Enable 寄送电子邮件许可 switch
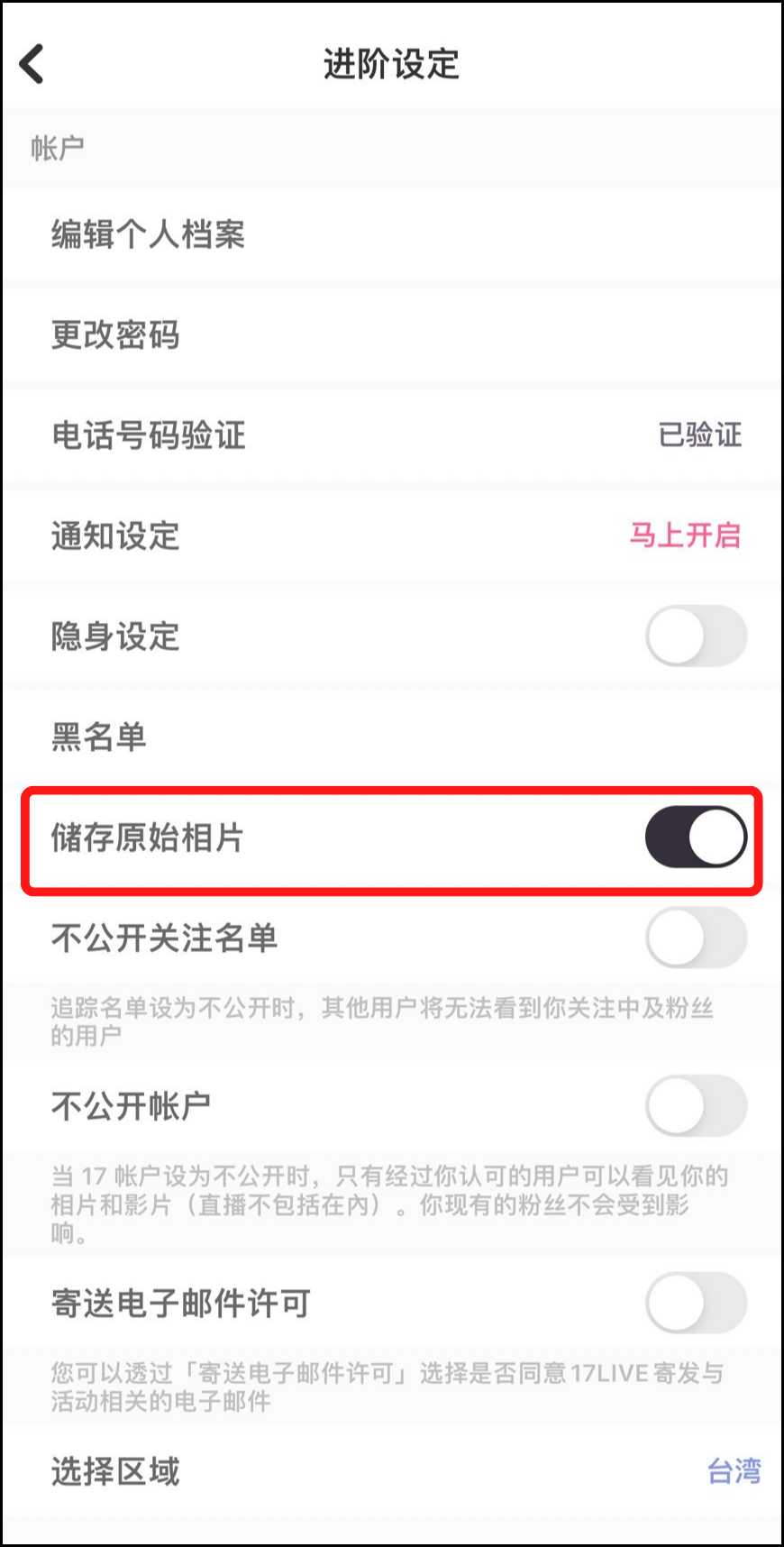 pyautogui.click(x=696, y=1303)
